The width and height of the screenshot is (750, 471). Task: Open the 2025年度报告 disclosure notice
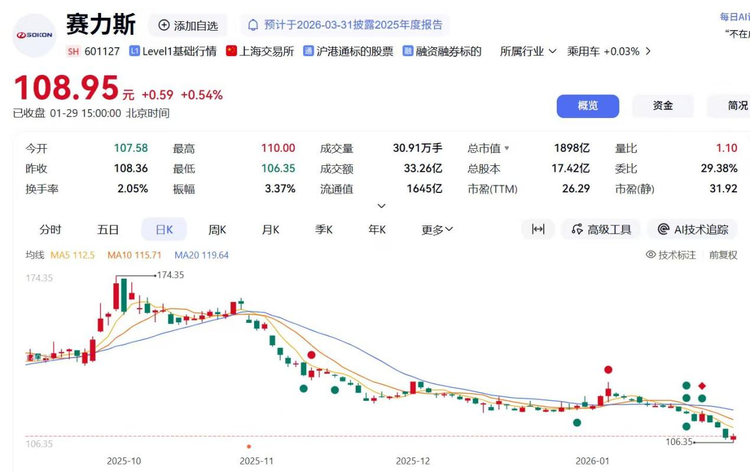tap(345, 25)
